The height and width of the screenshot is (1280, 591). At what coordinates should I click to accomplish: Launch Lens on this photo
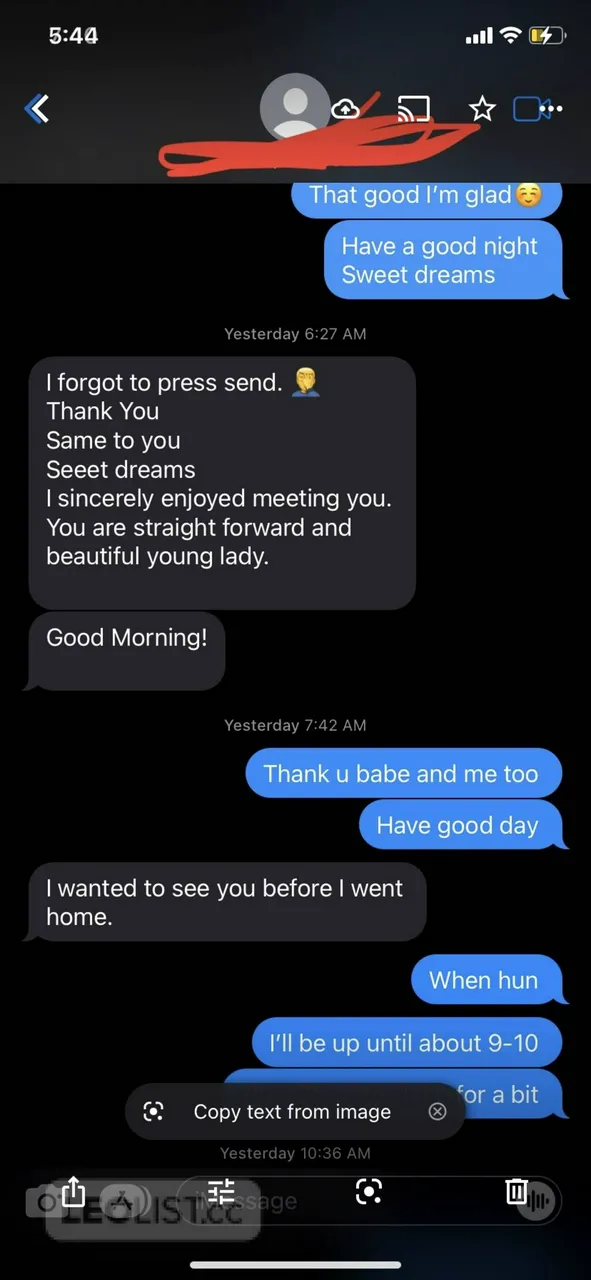coord(369,1191)
